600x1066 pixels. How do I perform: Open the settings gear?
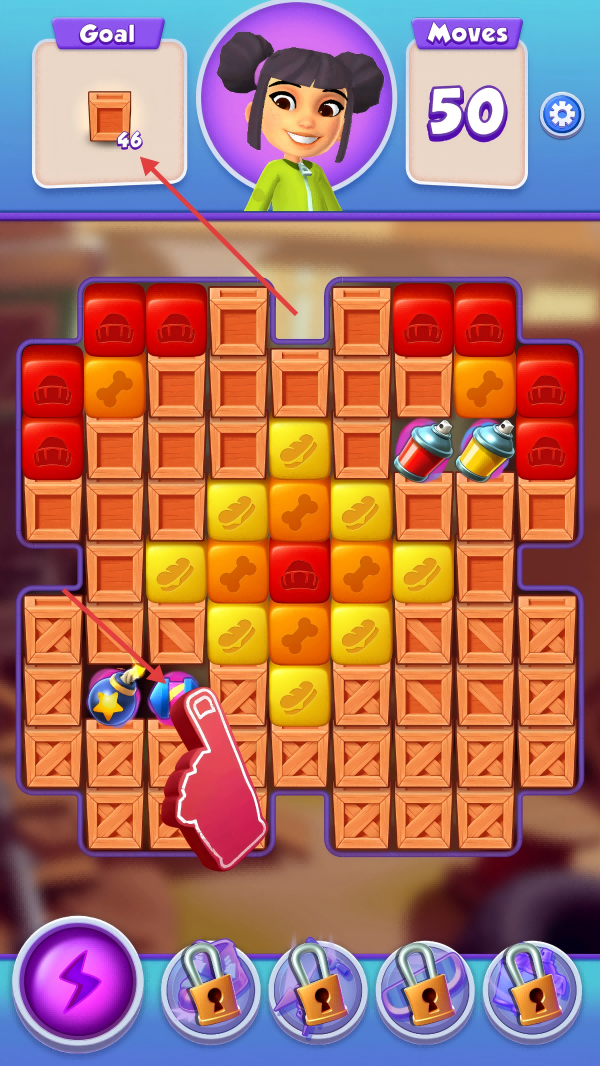point(562,114)
